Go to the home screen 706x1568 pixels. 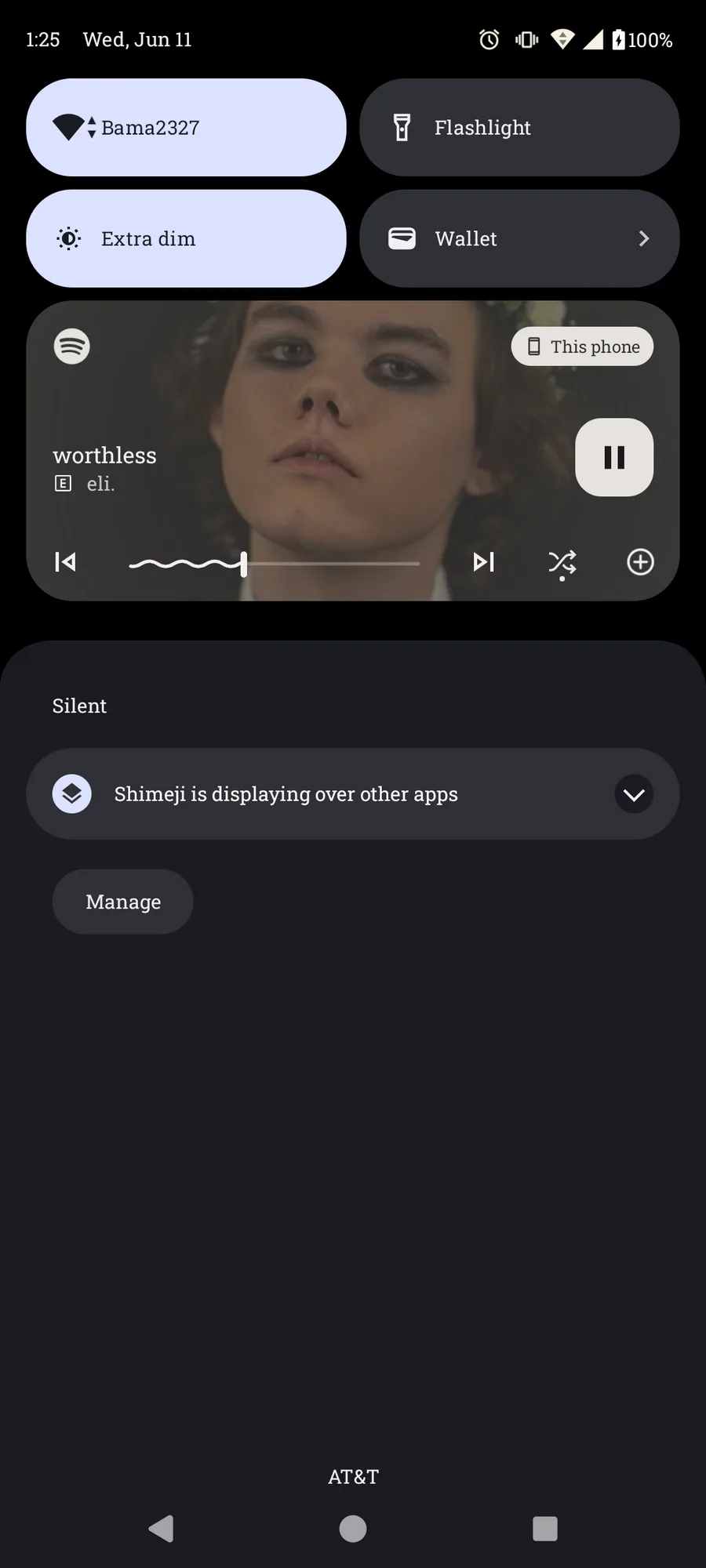click(x=353, y=1529)
